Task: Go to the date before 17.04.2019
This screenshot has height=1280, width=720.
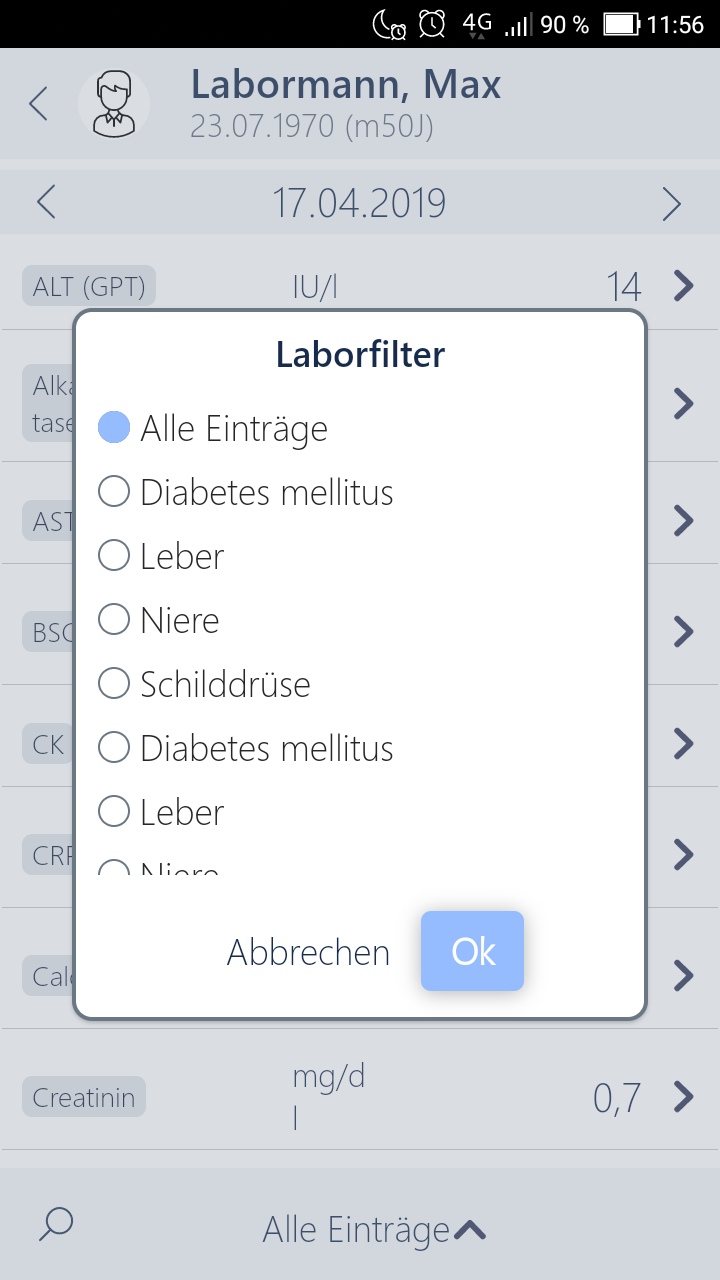Action: point(46,203)
